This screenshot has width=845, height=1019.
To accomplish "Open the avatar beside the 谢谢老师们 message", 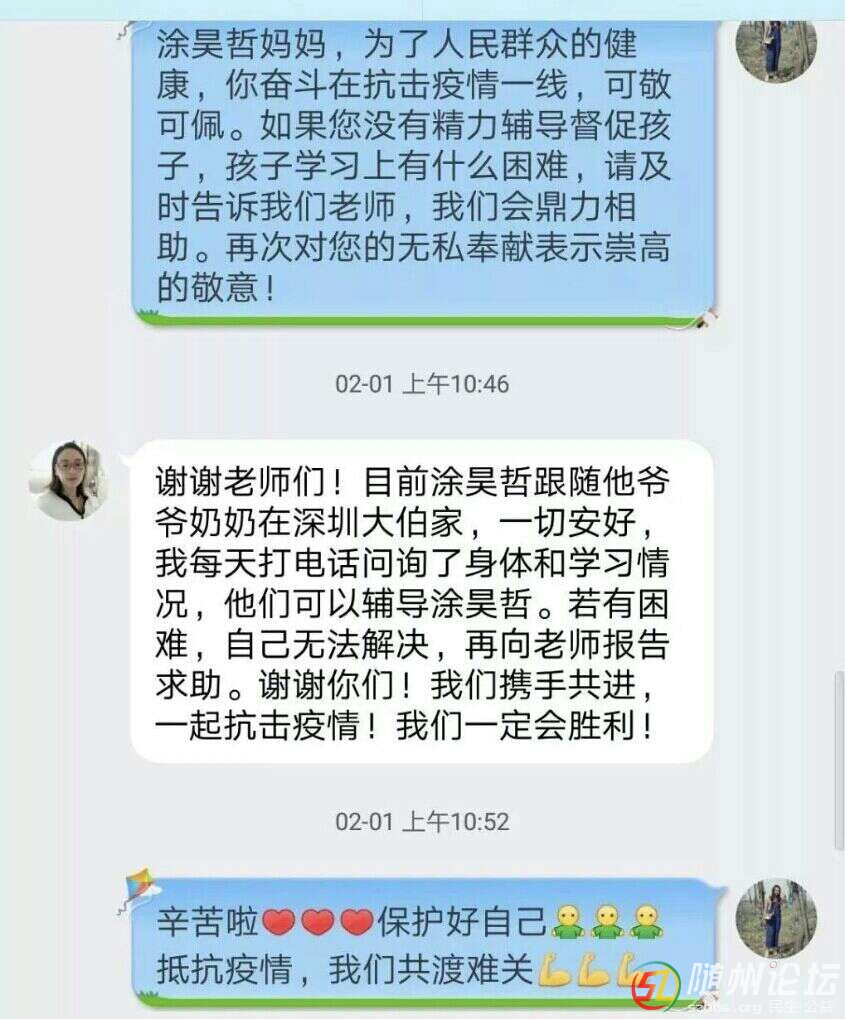I will pos(69,481).
